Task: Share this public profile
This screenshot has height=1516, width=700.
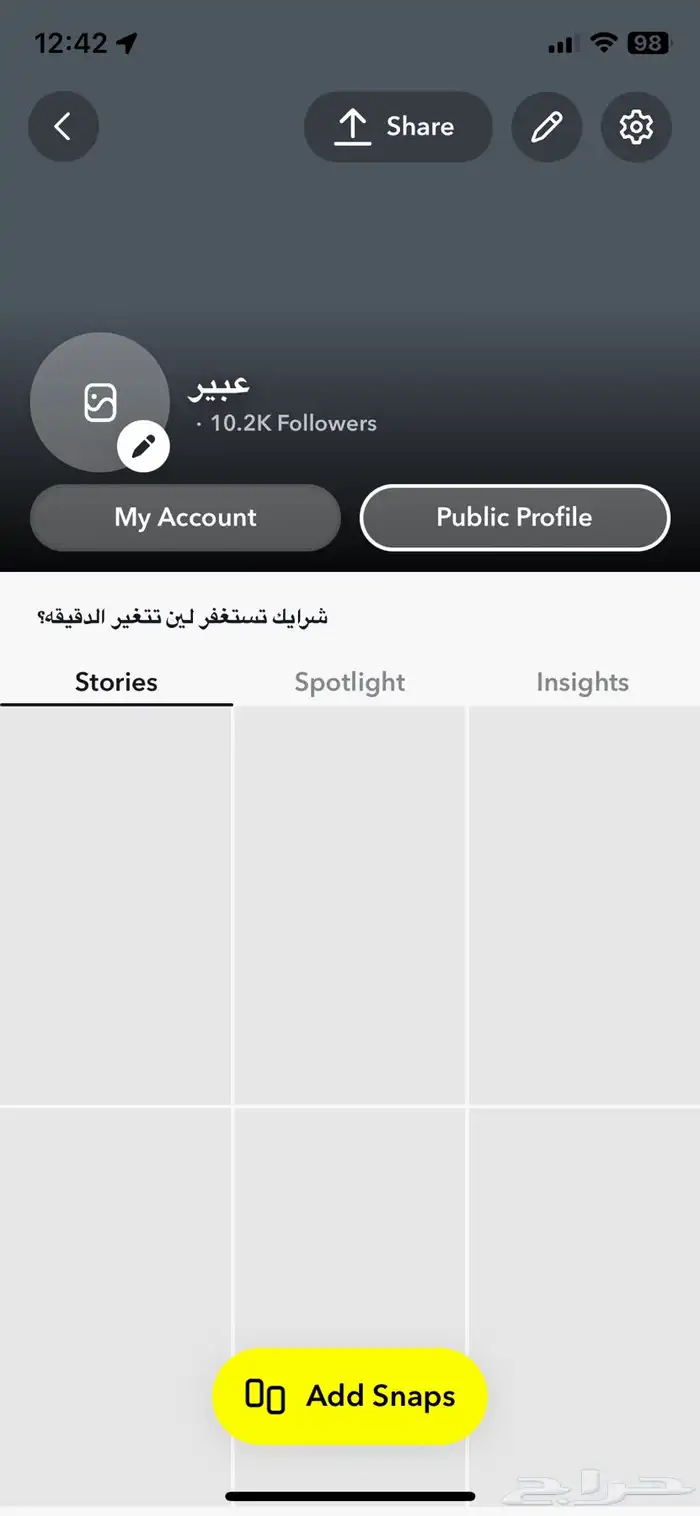Action: pos(398,127)
